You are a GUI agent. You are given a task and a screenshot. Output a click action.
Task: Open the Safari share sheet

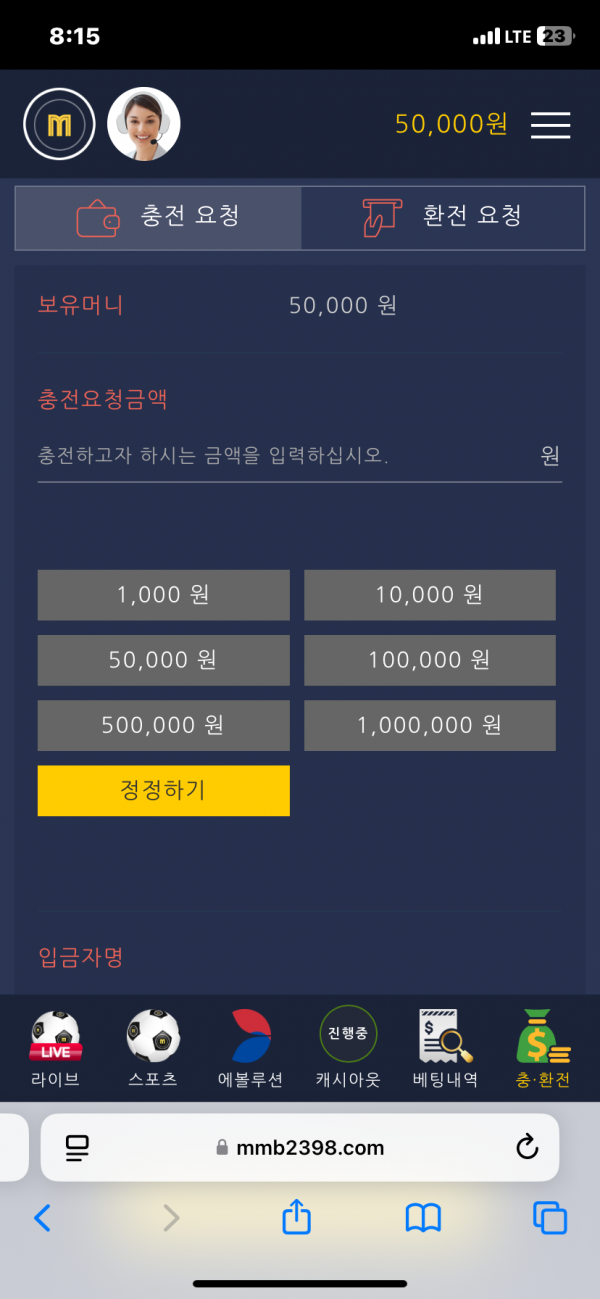pos(297,1217)
